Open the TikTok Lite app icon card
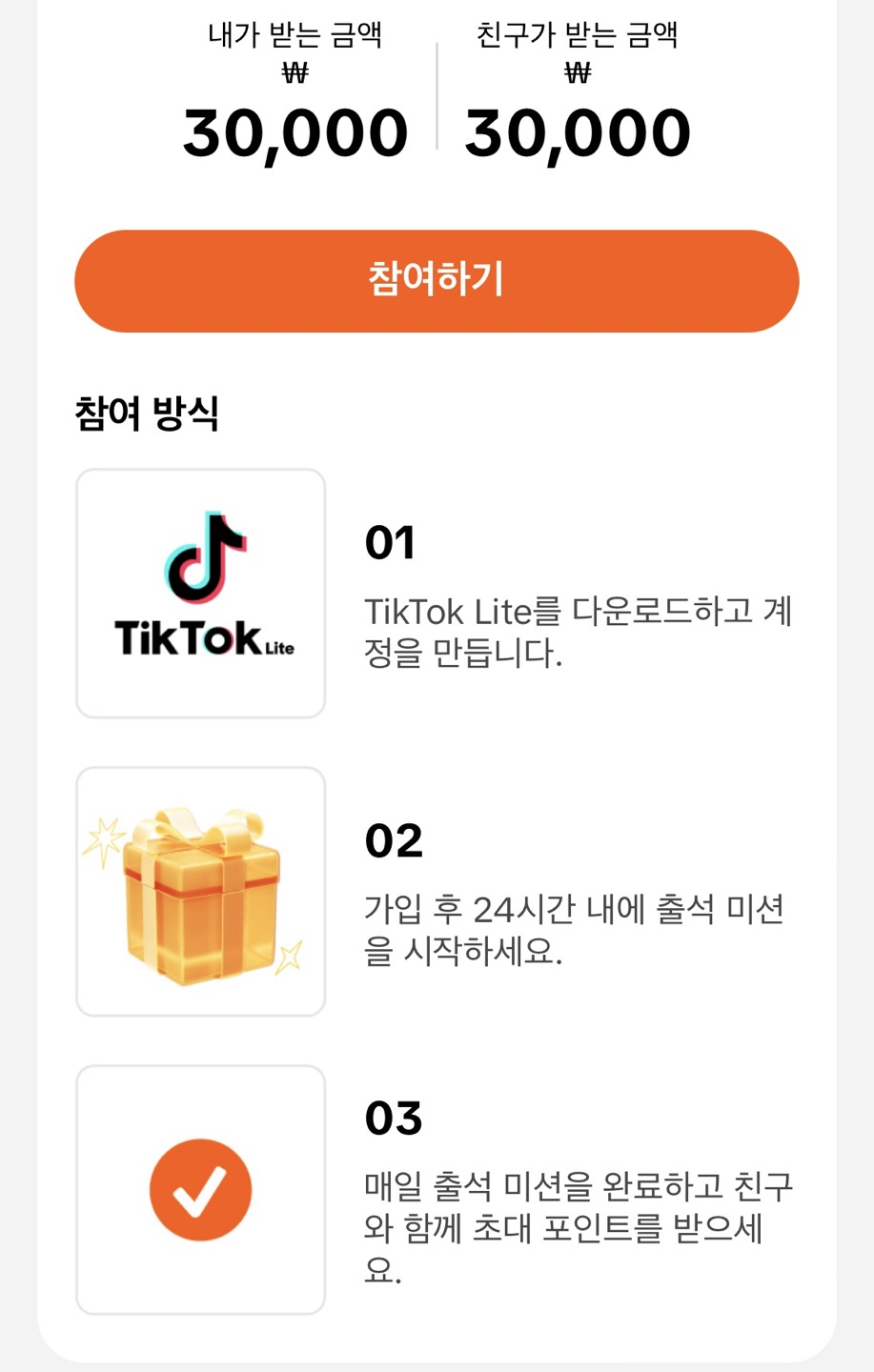Image resolution: width=874 pixels, height=1372 pixels. [200, 591]
